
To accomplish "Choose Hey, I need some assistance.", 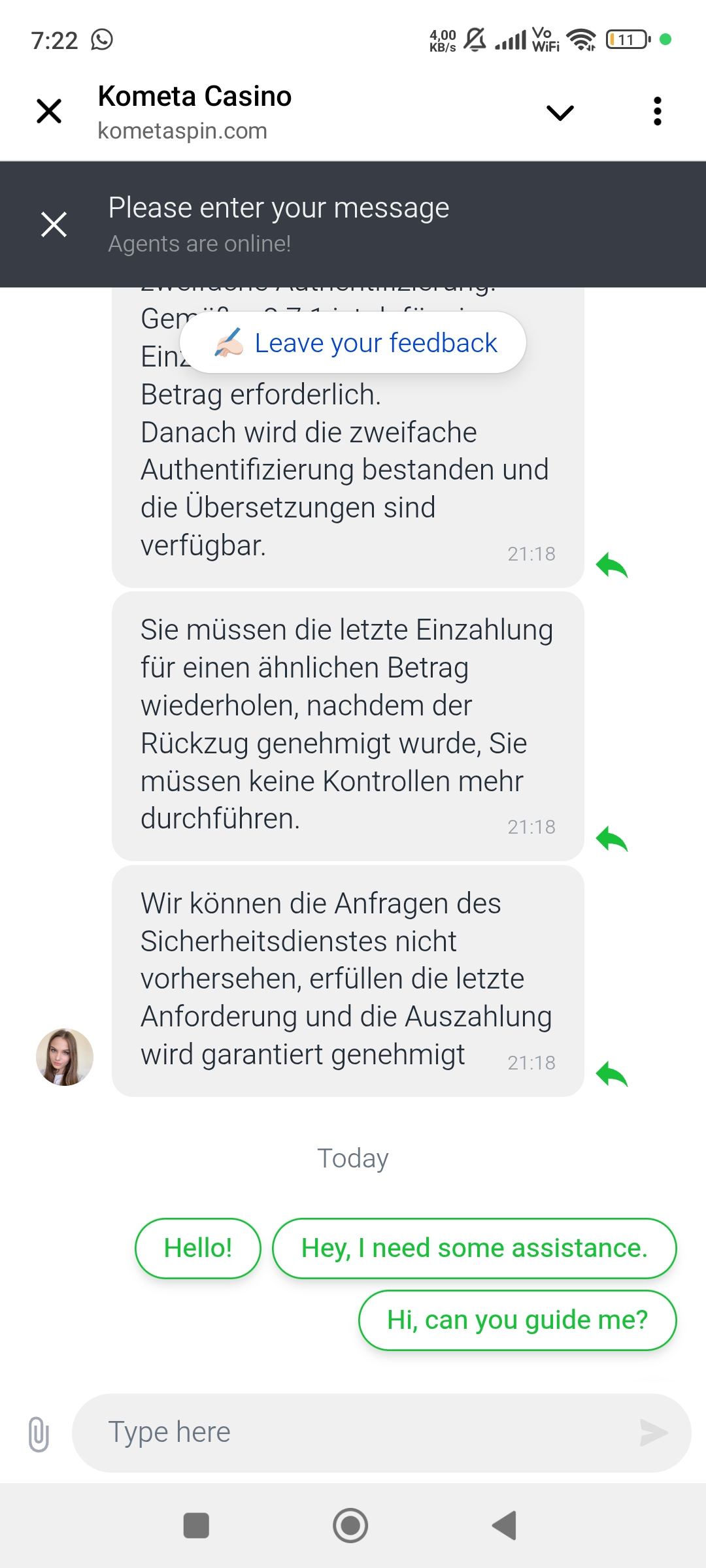I will point(474,1248).
